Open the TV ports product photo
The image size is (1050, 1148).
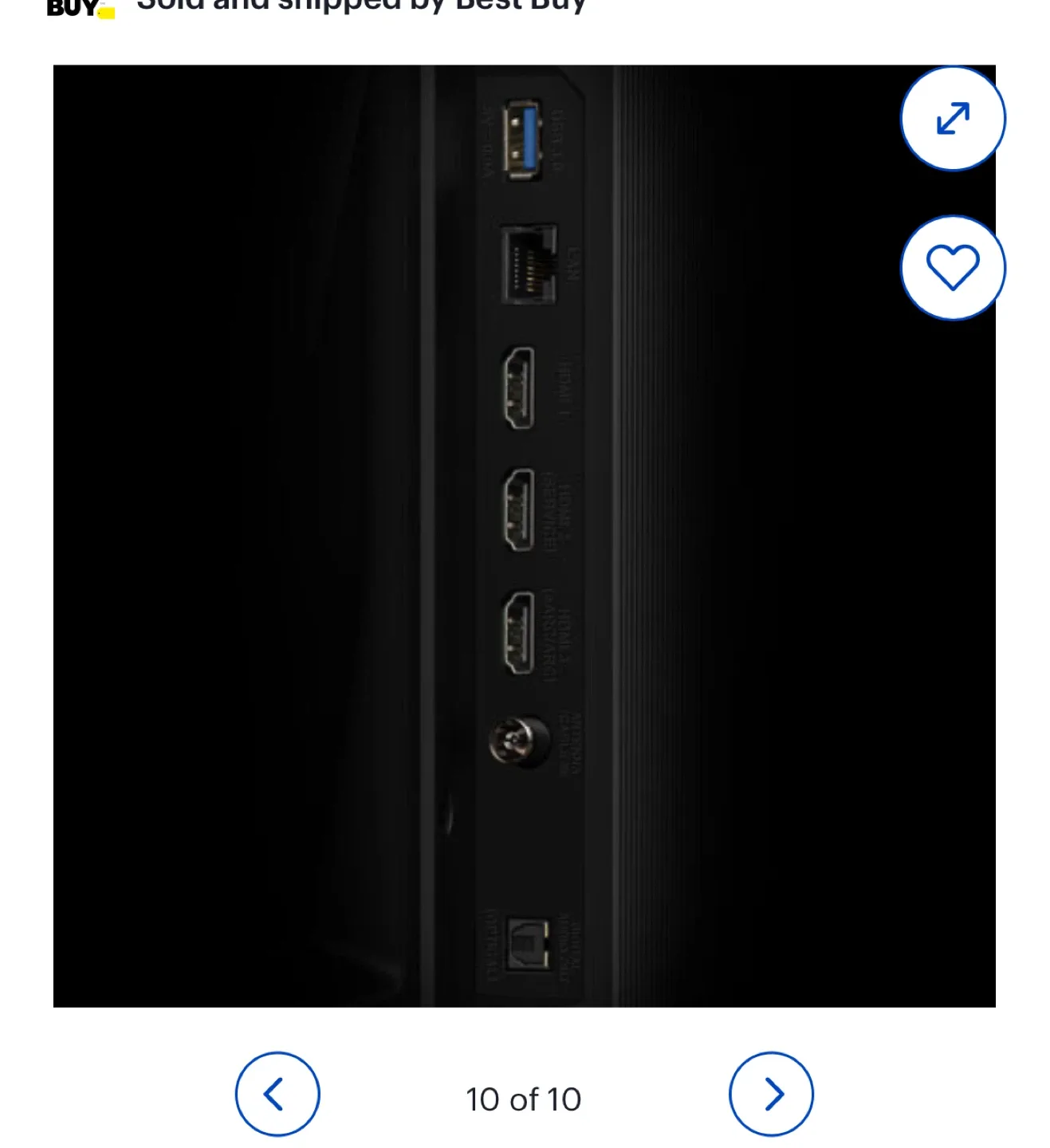[524, 536]
